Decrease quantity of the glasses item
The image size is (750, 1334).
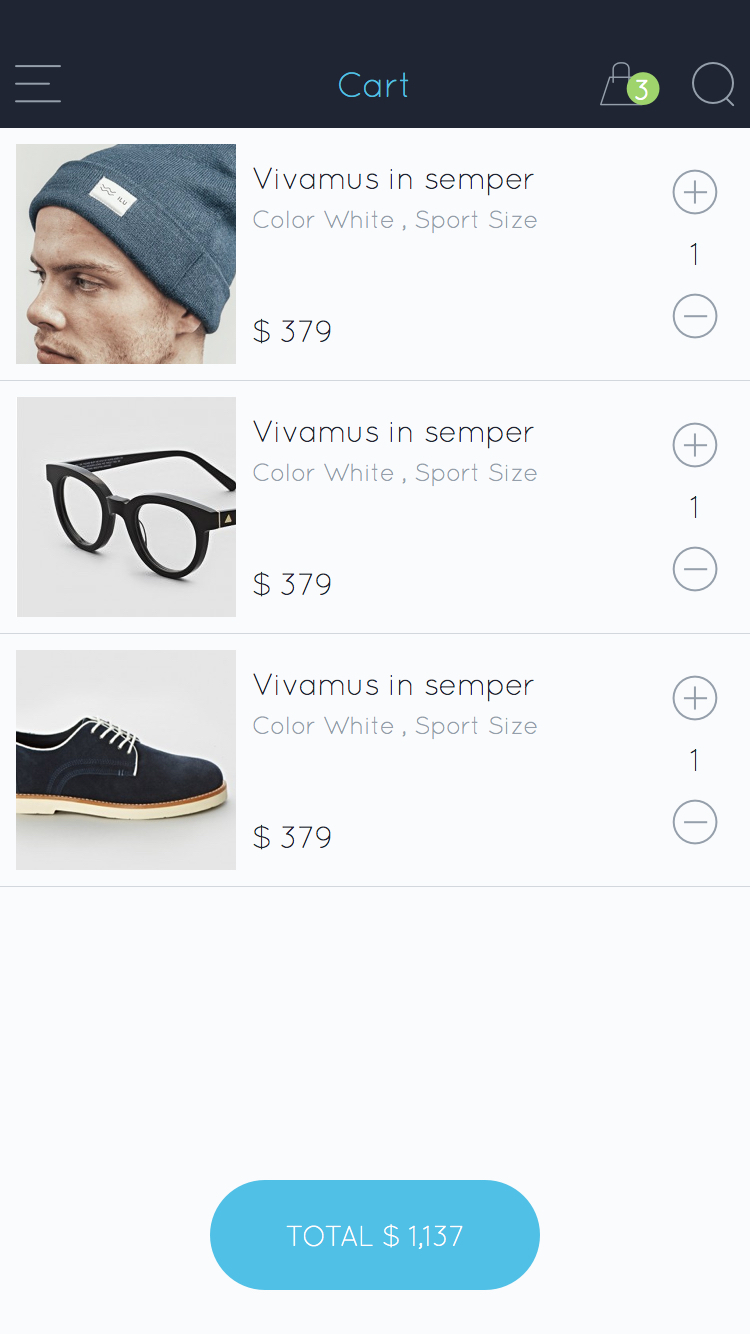coord(695,569)
